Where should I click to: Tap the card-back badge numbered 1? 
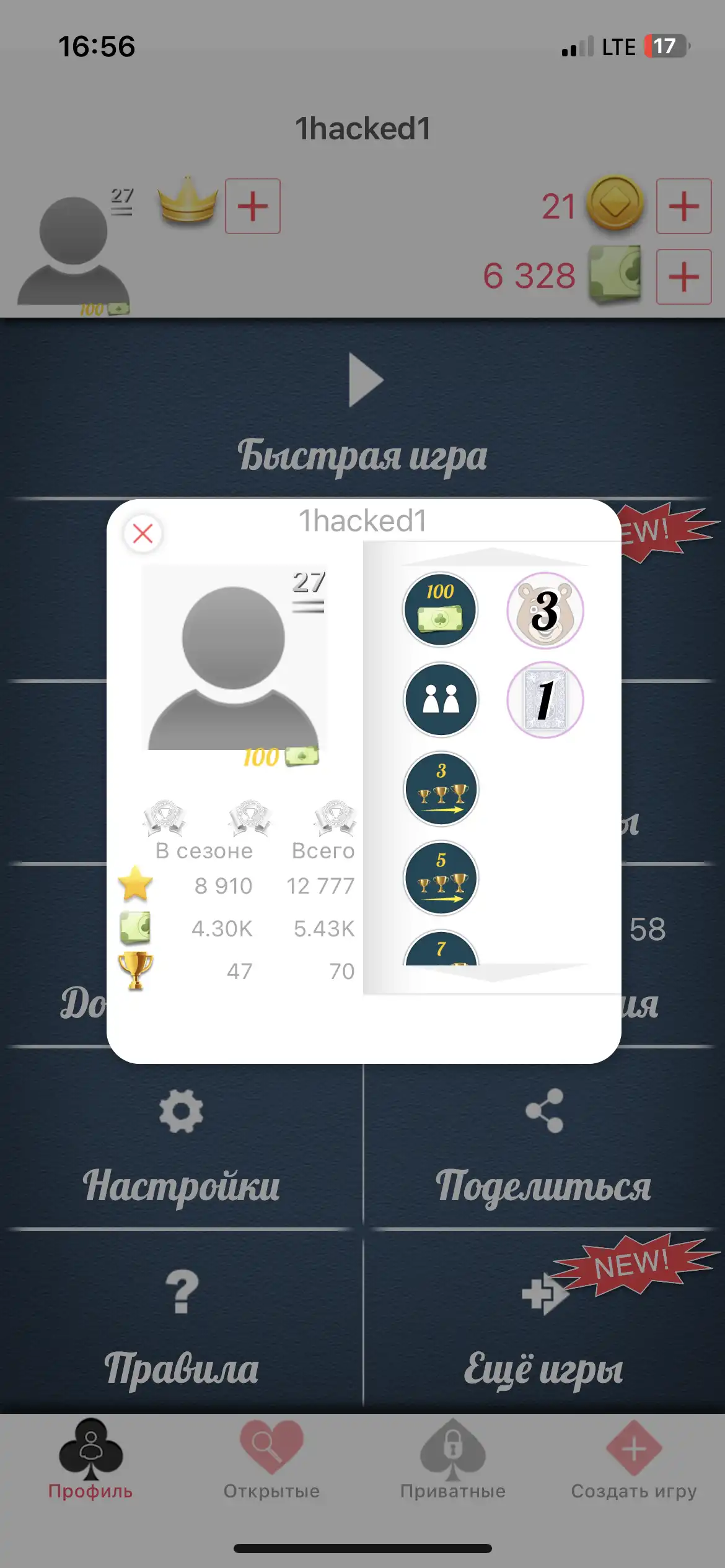pos(545,700)
